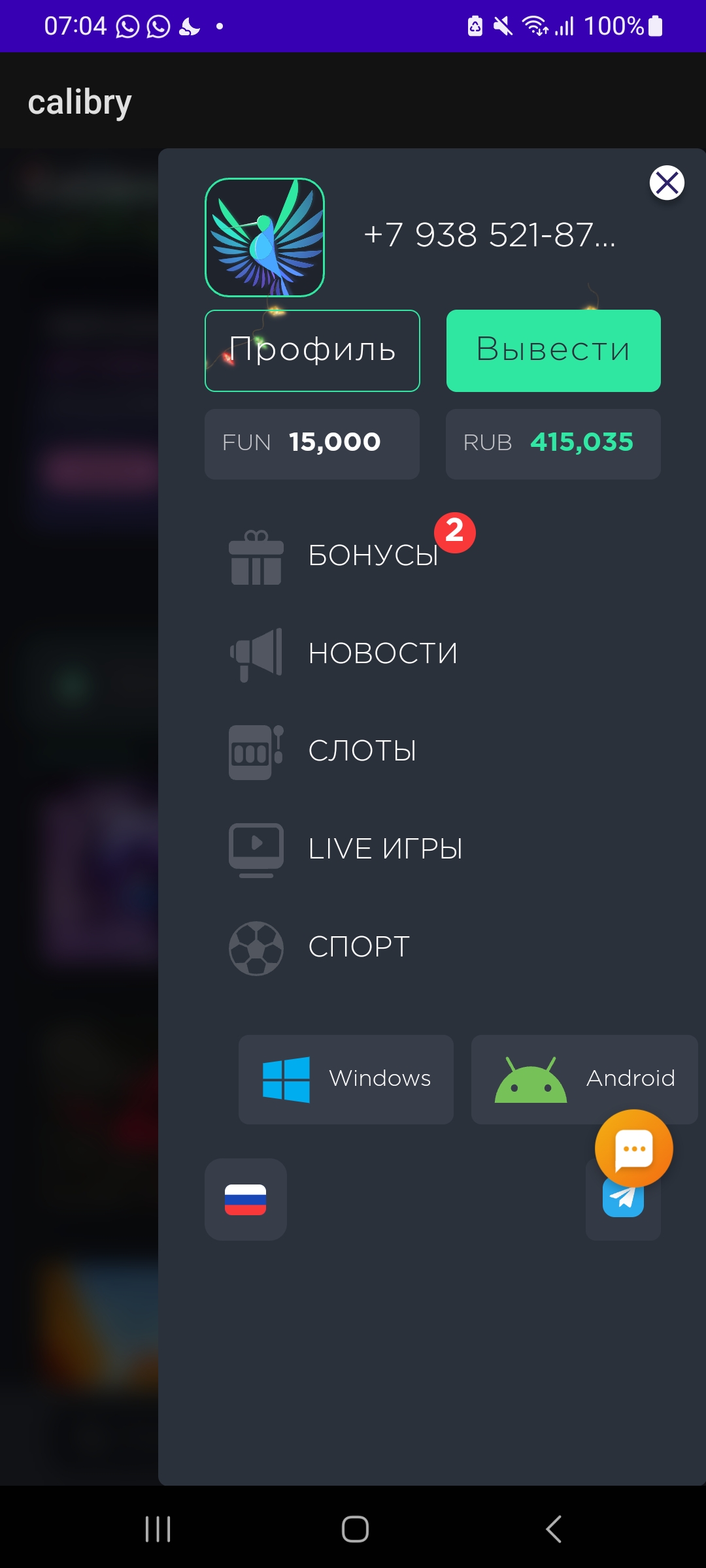Go back using the system back button

coord(553,1529)
